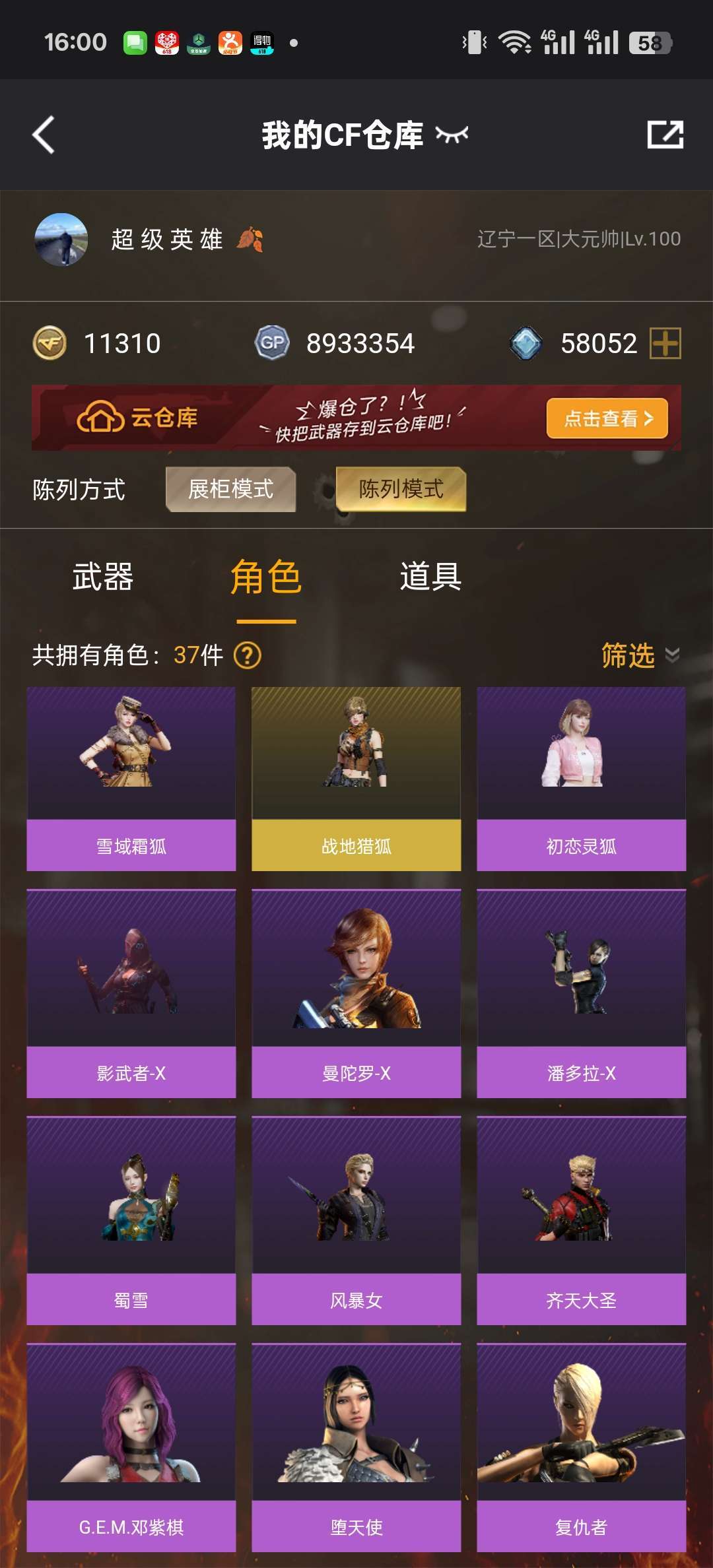Viewport: 713px width, 1568px height.
Task: Switch to the 武器 tab
Action: (x=103, y=577)
